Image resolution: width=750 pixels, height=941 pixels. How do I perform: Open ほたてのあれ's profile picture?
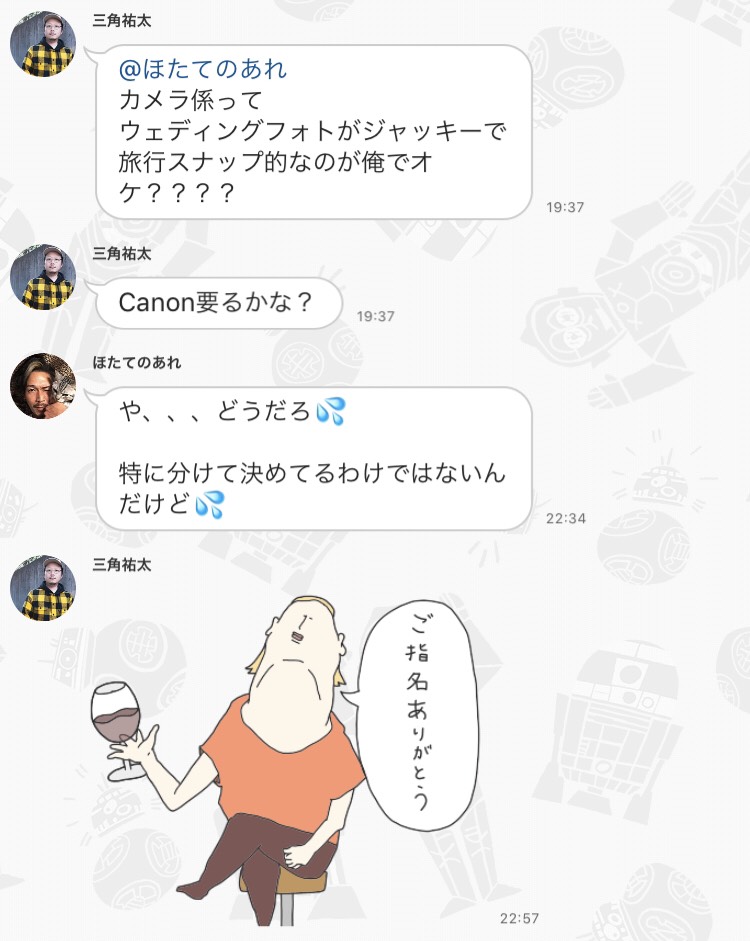(43, 386)
